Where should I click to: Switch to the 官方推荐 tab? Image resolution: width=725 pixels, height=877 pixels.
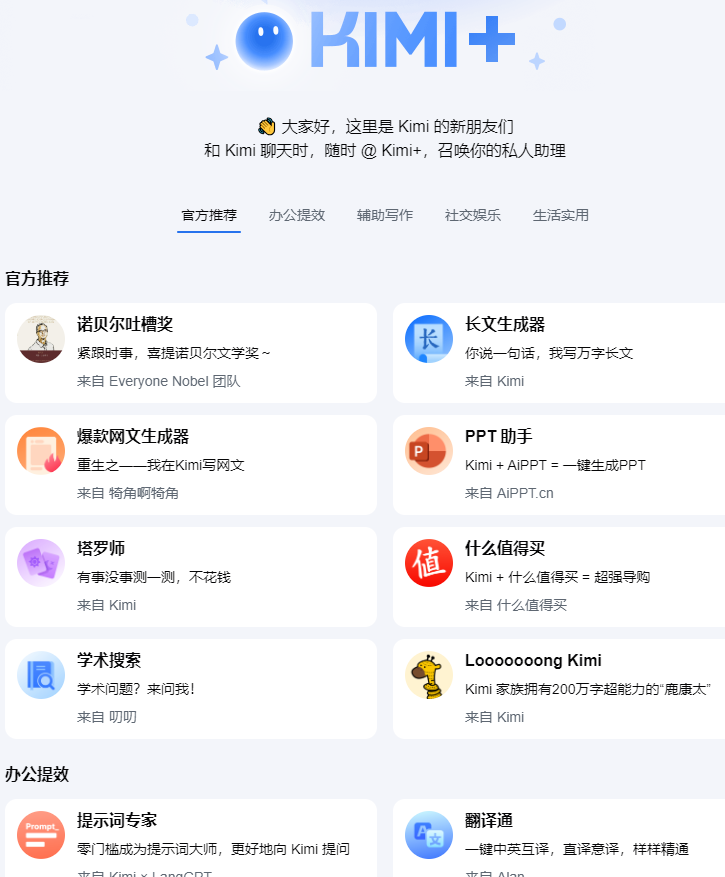point(209,215)
